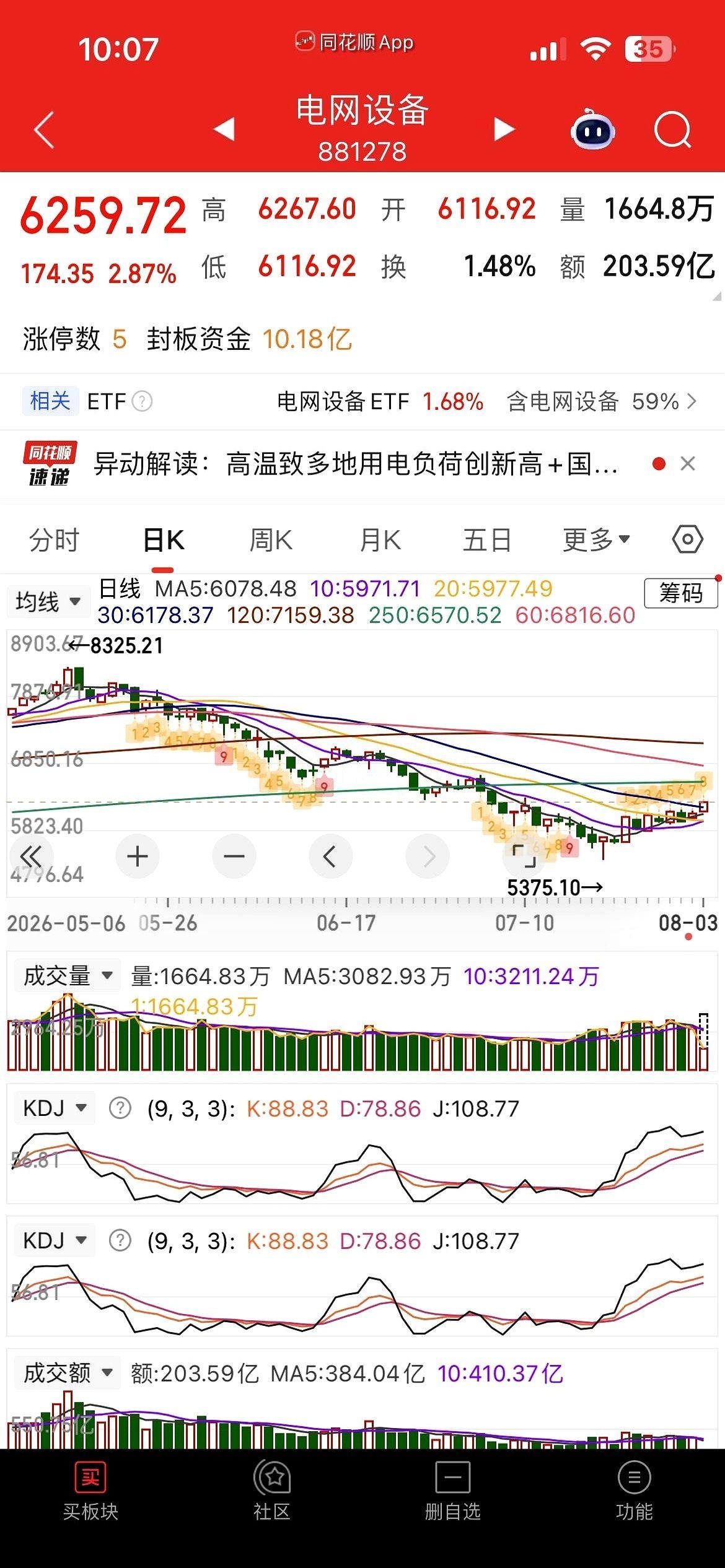Zoom out the K-line chart with minus
Image resolution: width=725 pixels, height=1568 pixels.
[x=234, y=856]
